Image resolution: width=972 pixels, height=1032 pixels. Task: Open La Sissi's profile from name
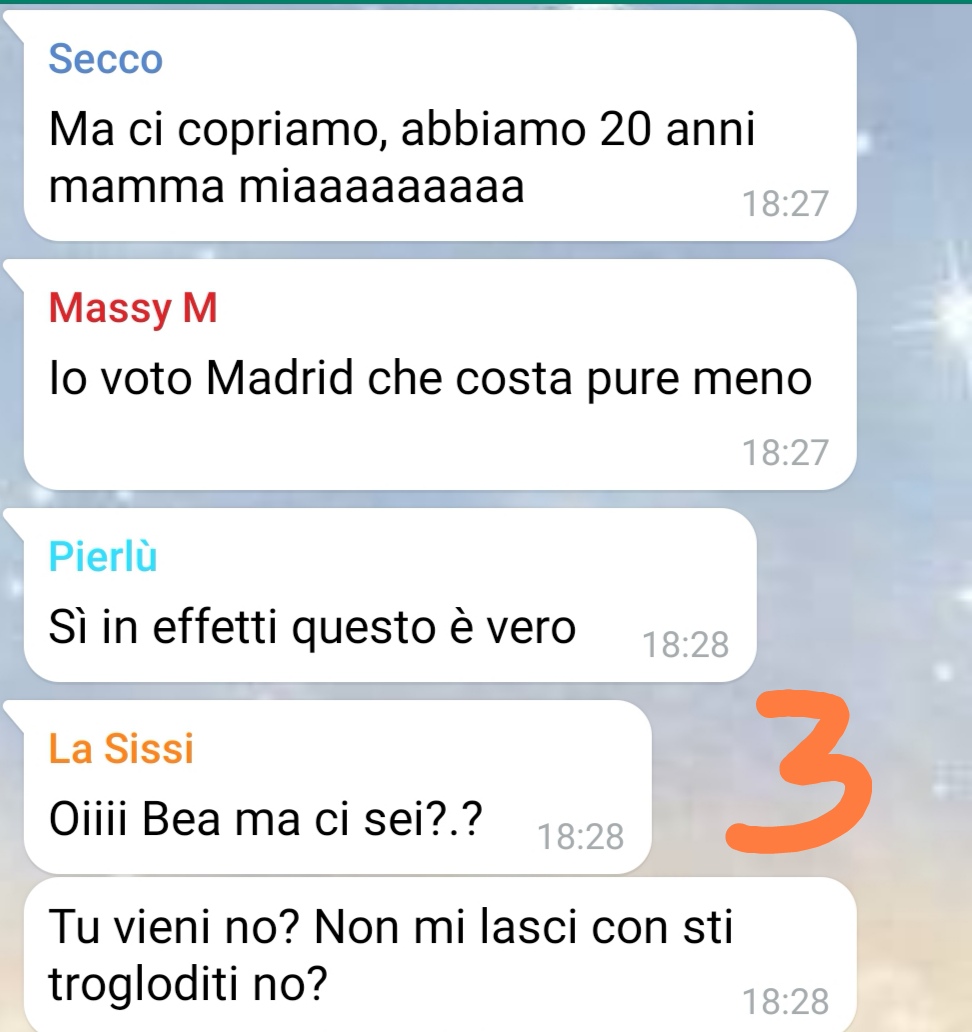[x=121, y=749]
